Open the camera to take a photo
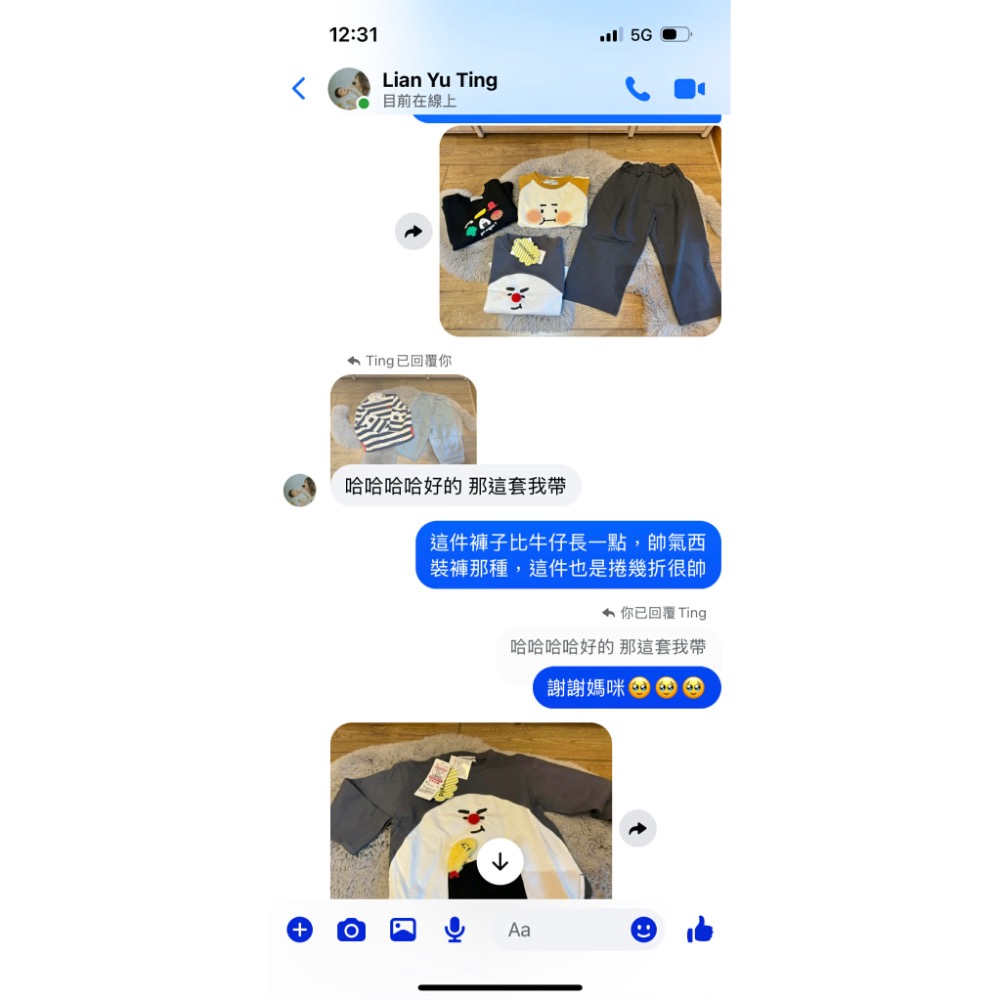1000x1000 pixels. click(351, 930)
